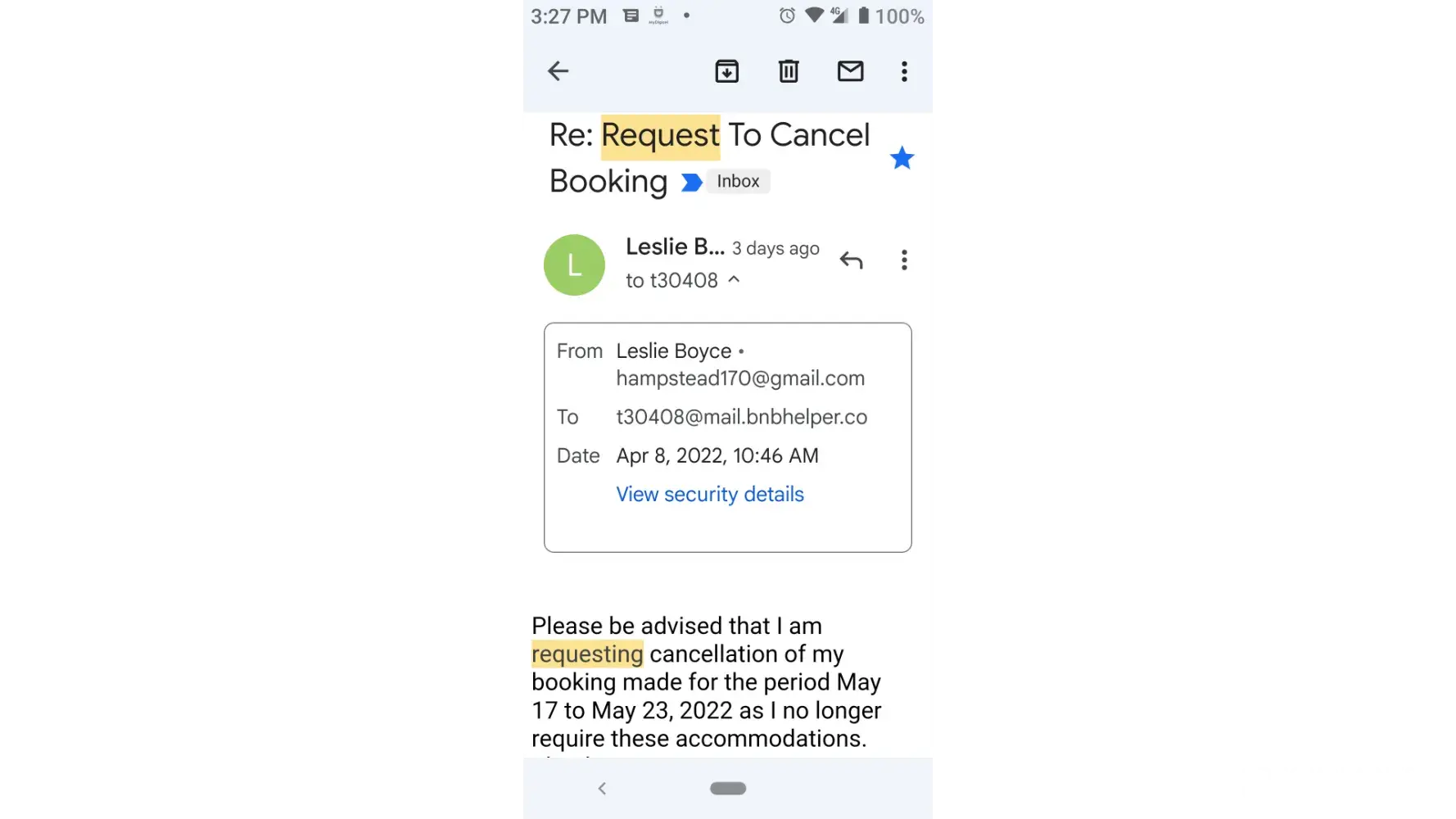Mark this email as unread

(850, 71)
